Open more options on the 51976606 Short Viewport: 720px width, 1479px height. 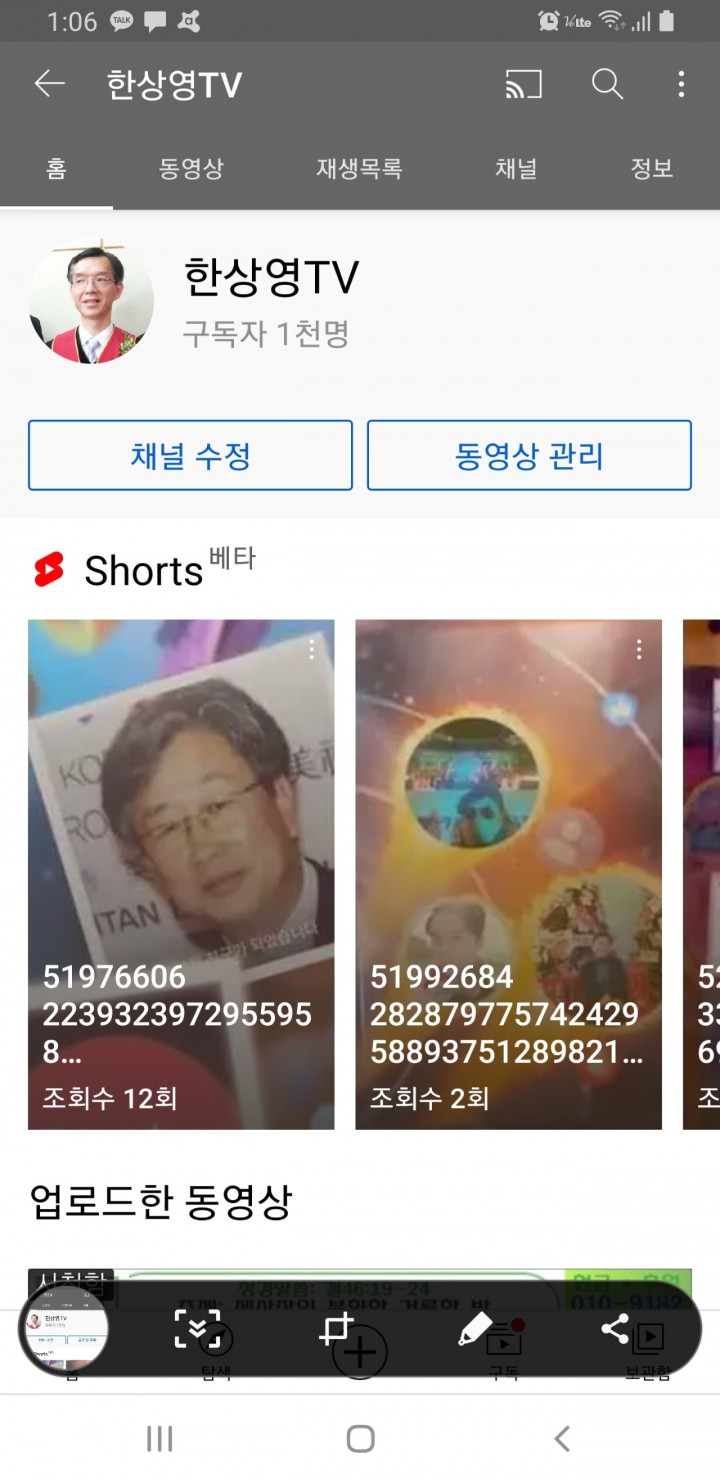pos(312,650)
